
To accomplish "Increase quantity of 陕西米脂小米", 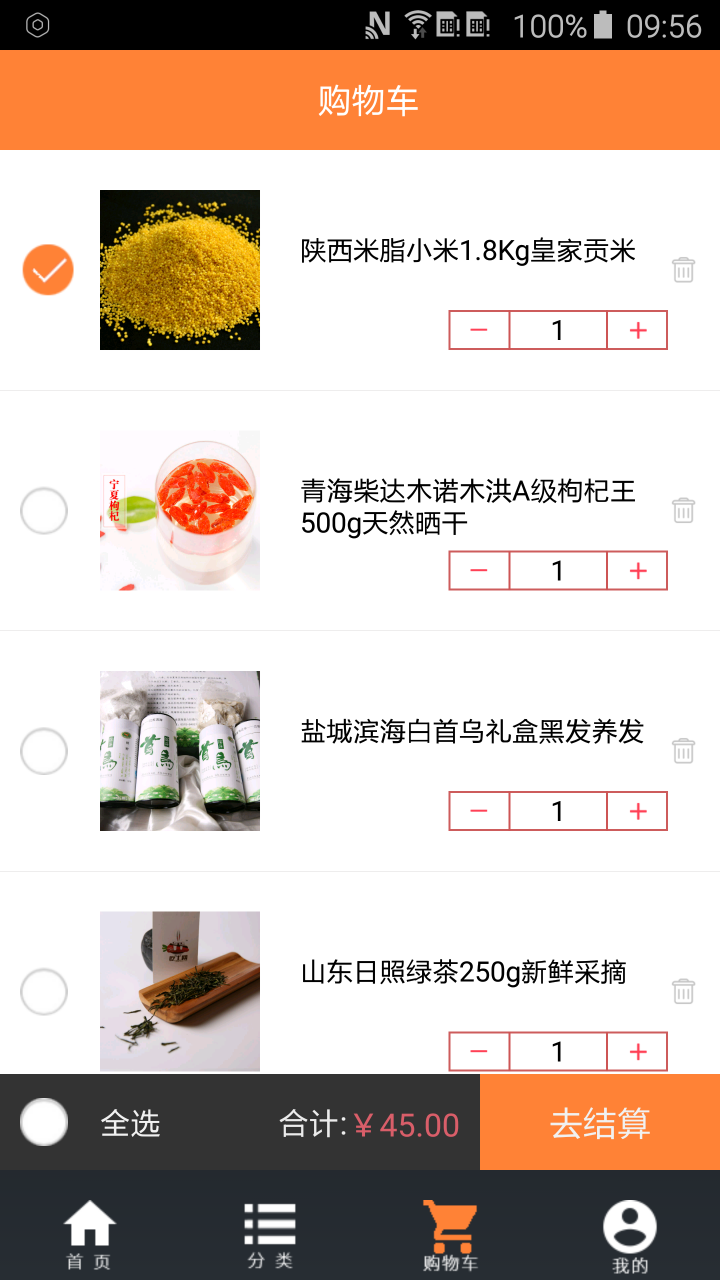I will (638, 330).
